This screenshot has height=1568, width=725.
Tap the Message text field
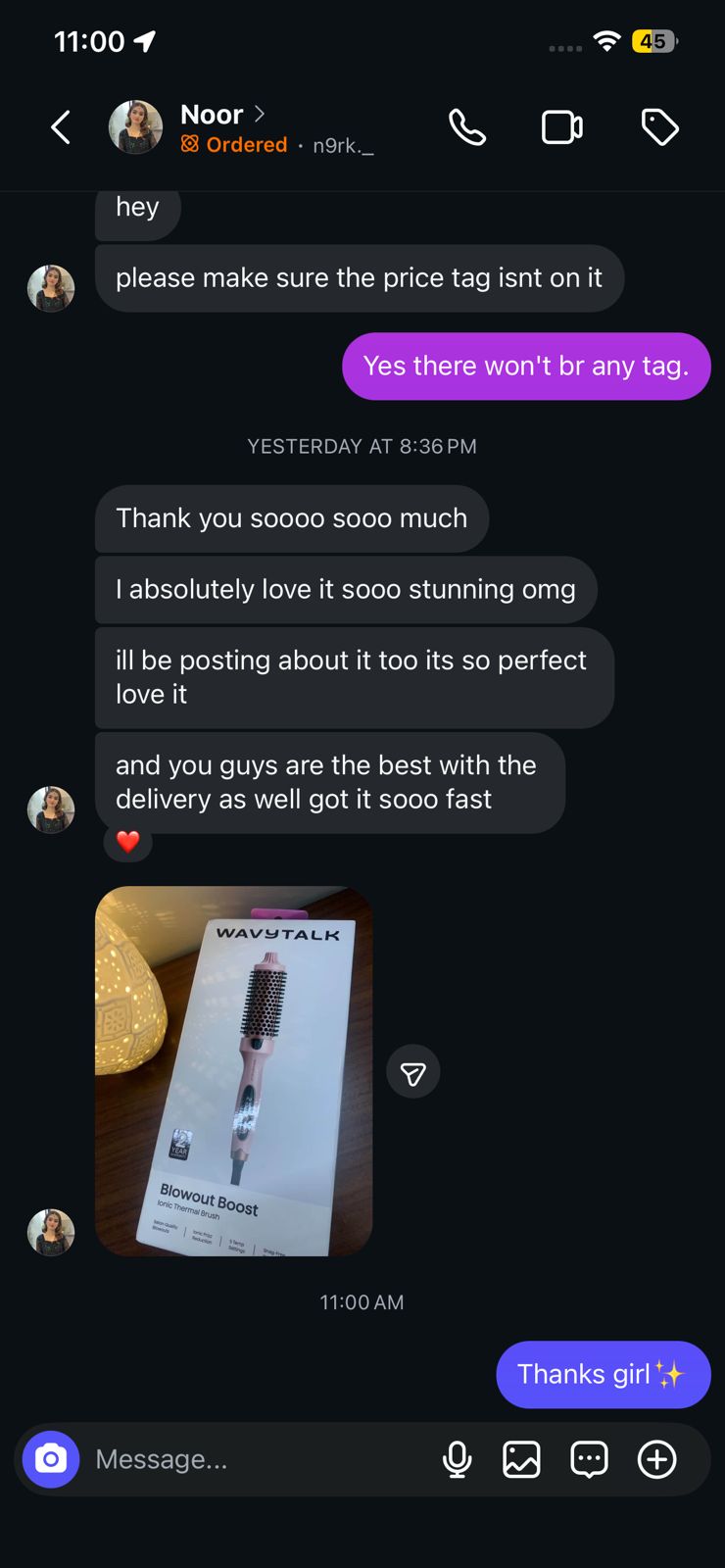pos(257,1459)
